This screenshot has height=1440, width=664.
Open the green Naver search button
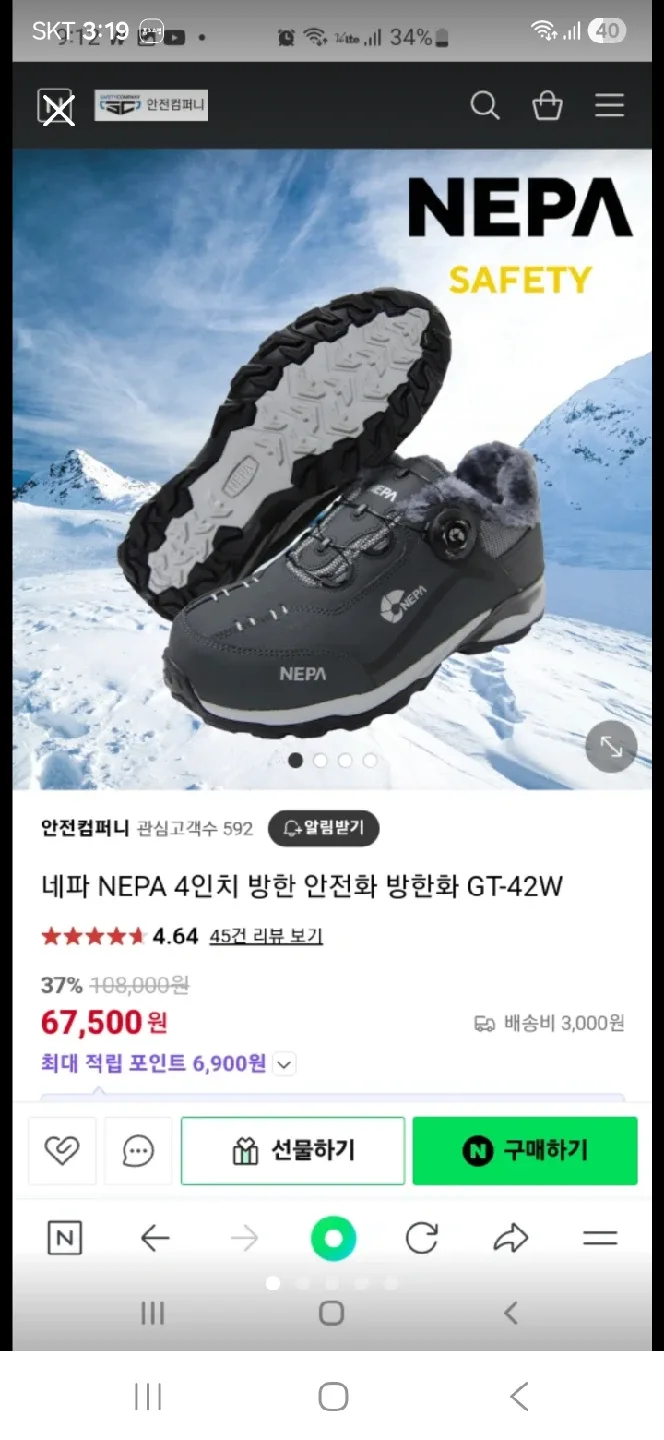click(x=333, y=1239)
